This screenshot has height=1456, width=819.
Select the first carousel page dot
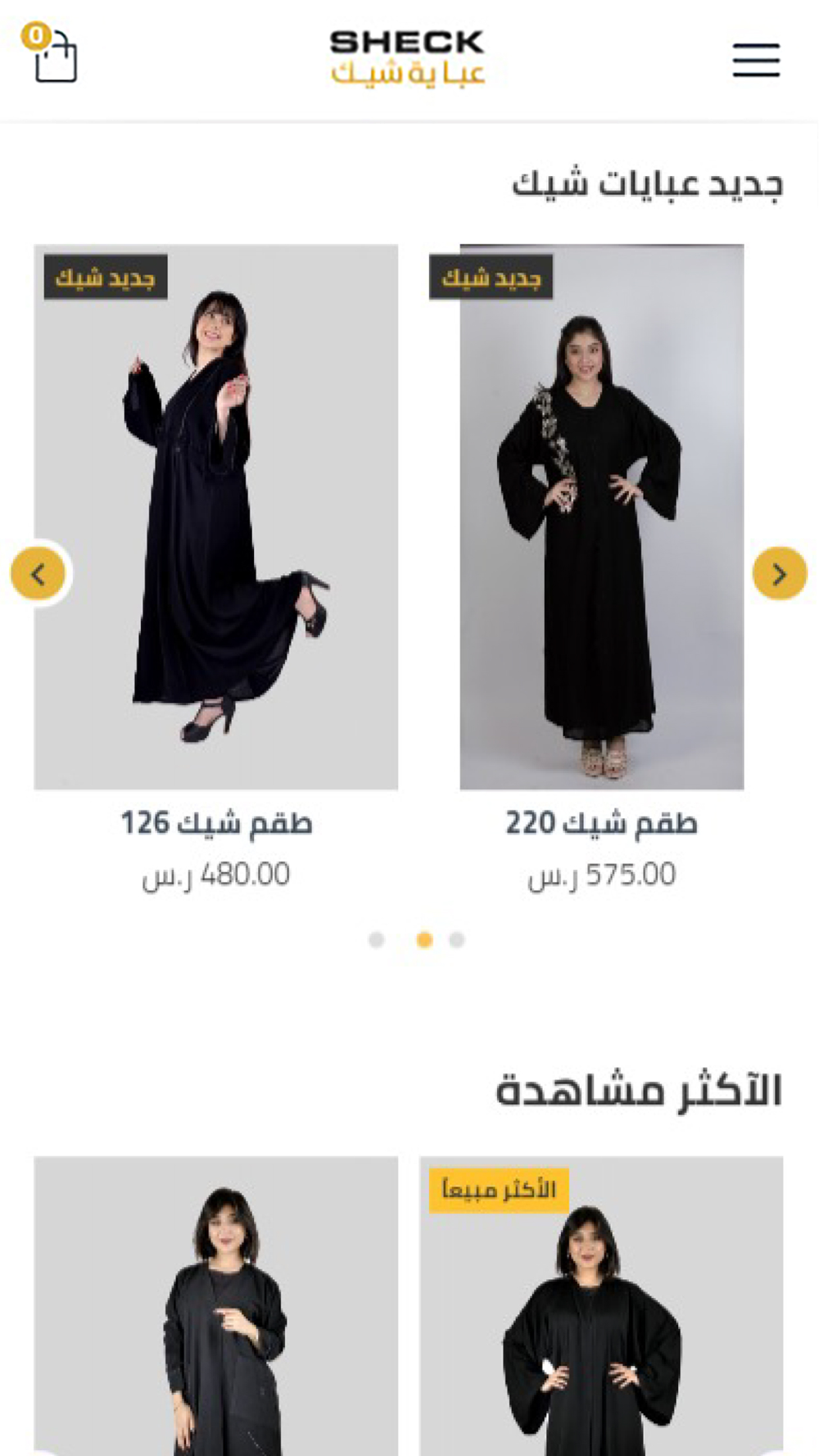[377, 939]
